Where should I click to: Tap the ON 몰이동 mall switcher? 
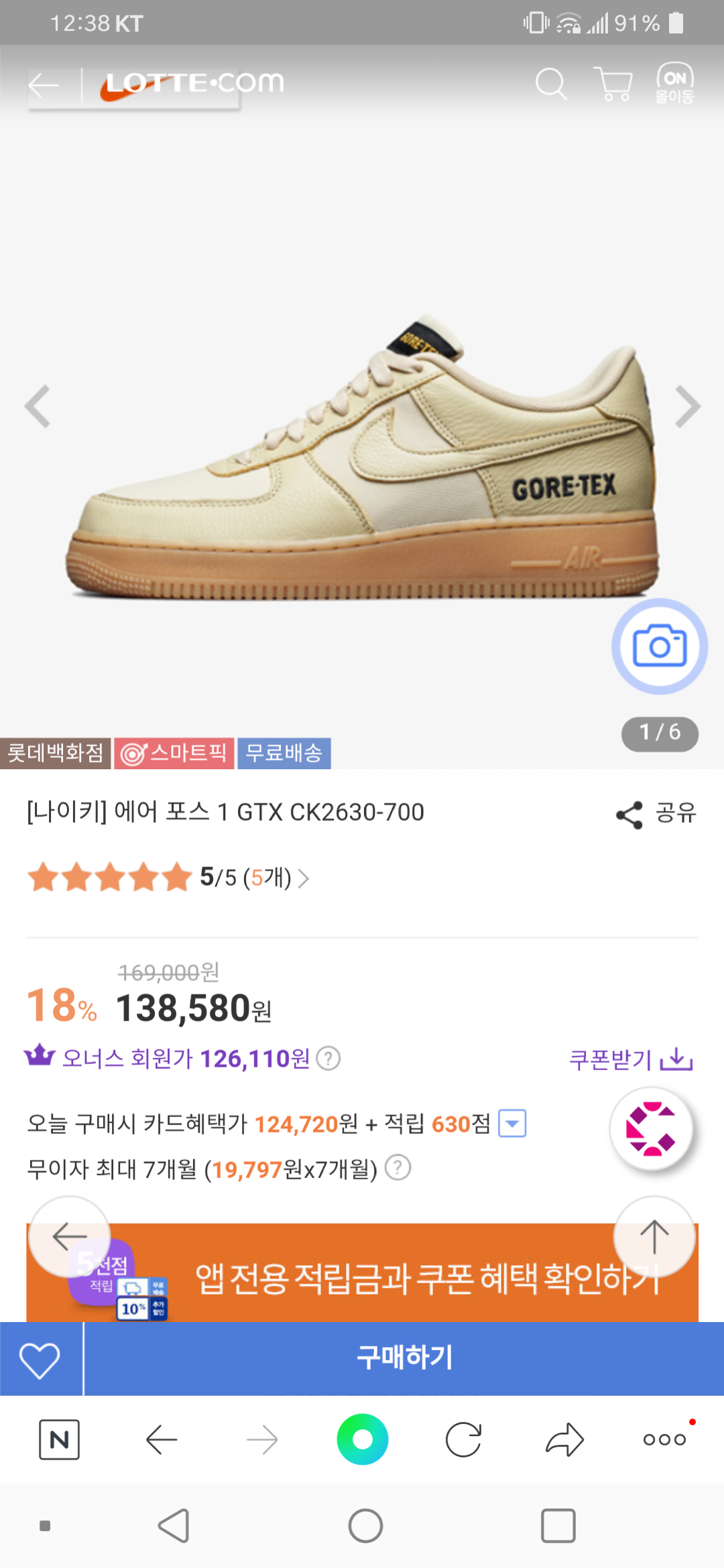point(674,84)
